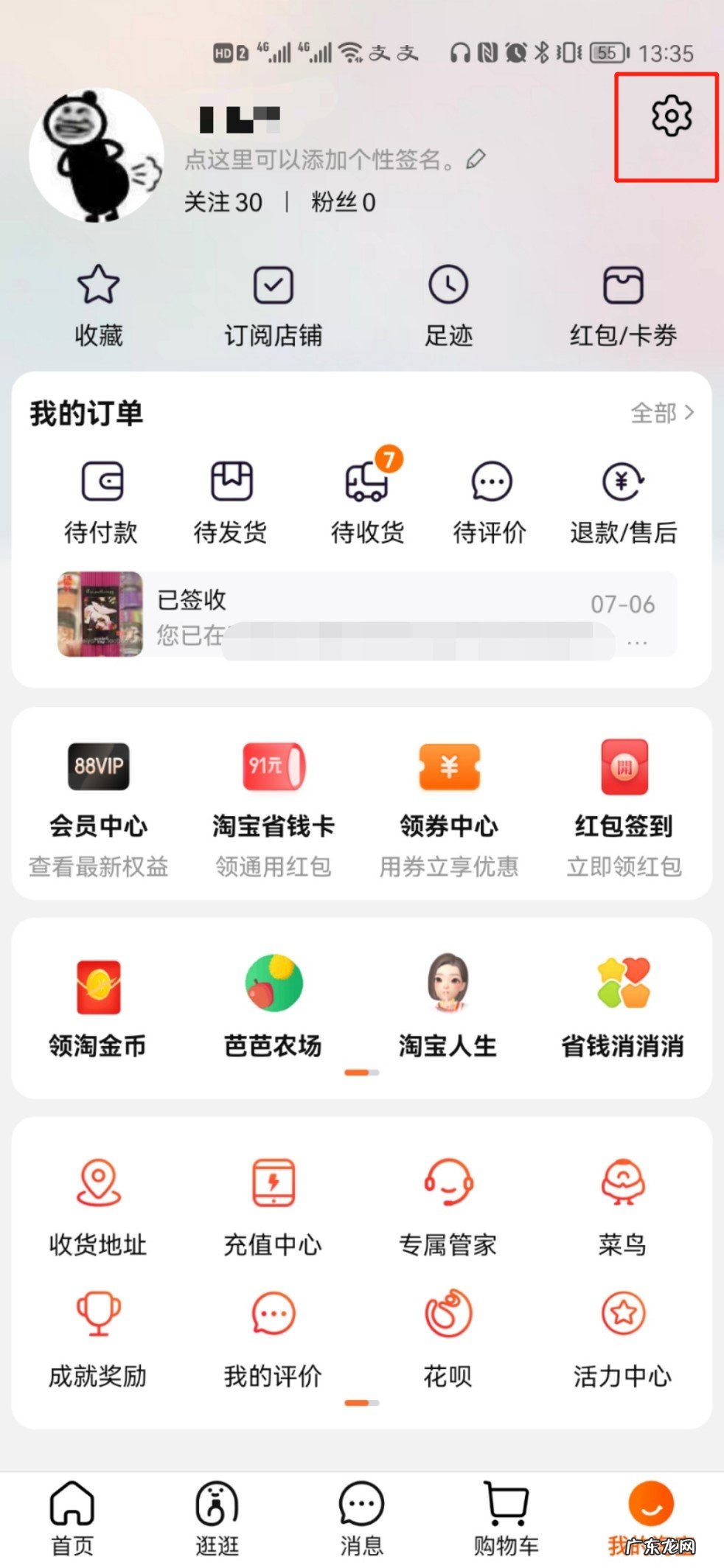This screenshot has width=724, height=1568.
Task: Switch to the 消息 messages tab
Action: point(361,1519)
